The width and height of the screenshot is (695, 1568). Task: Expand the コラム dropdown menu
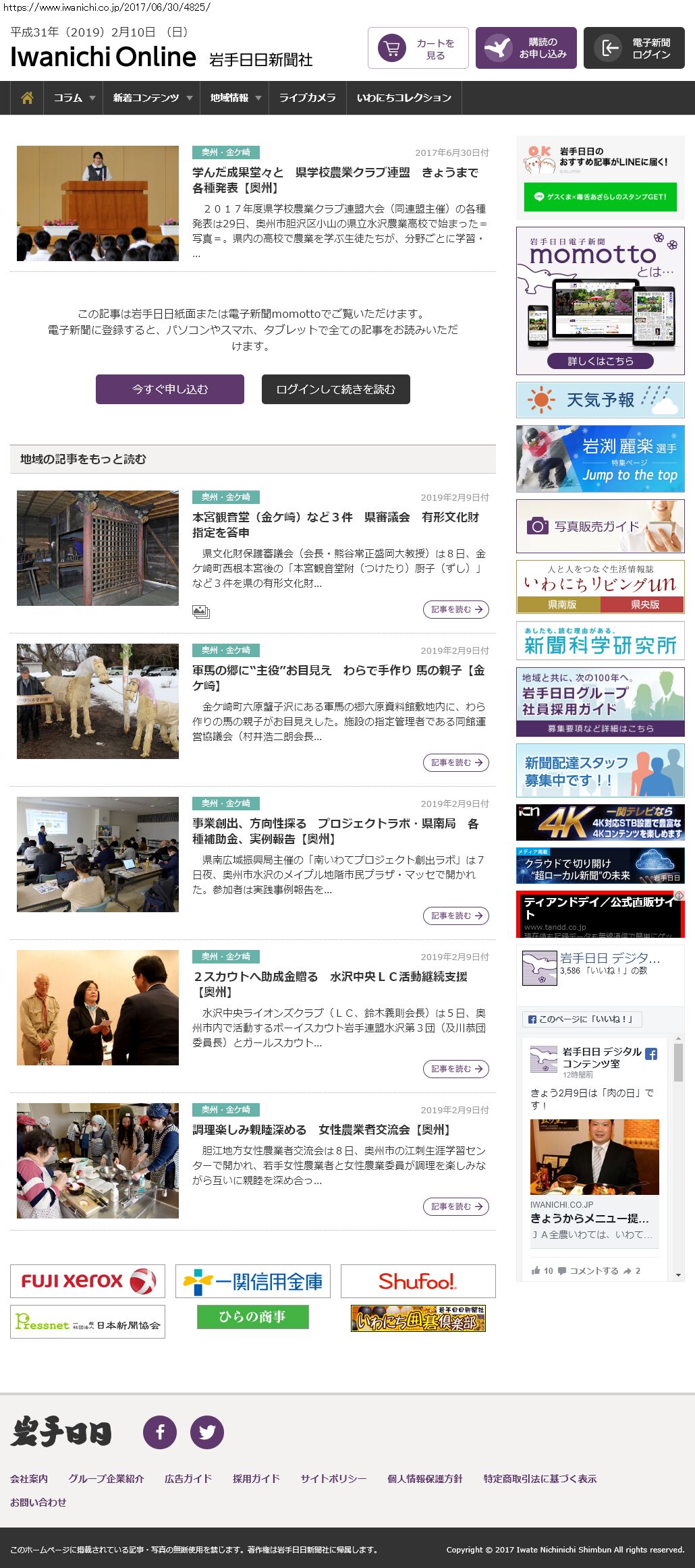click(x=74, y=98)
